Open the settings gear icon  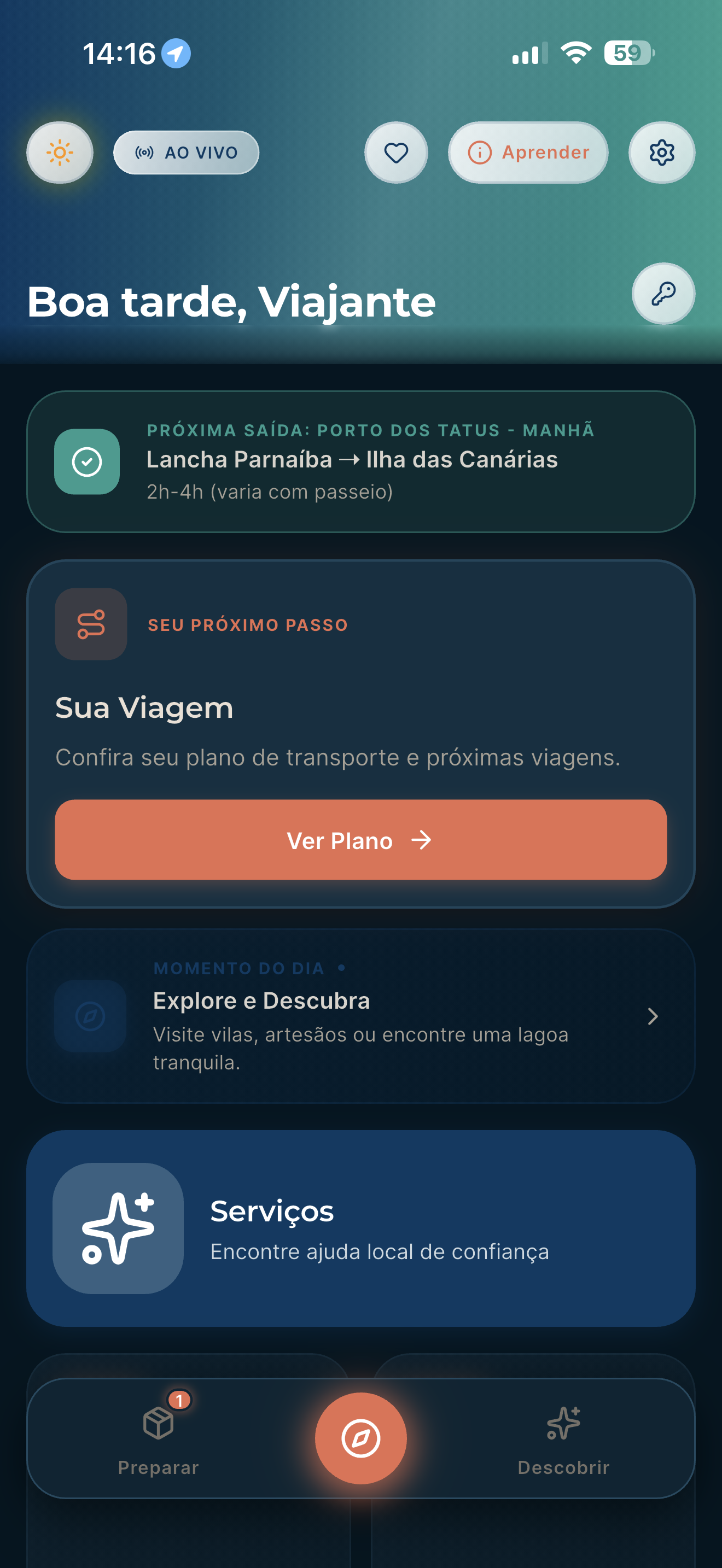[661, 153]
